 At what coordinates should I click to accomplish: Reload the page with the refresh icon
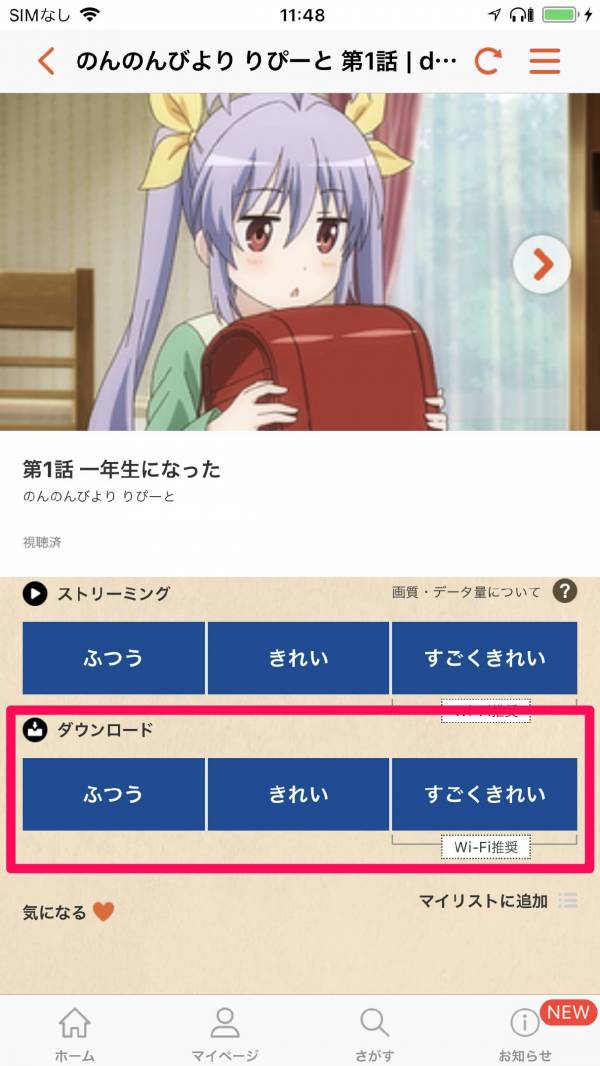pos(487,61)
